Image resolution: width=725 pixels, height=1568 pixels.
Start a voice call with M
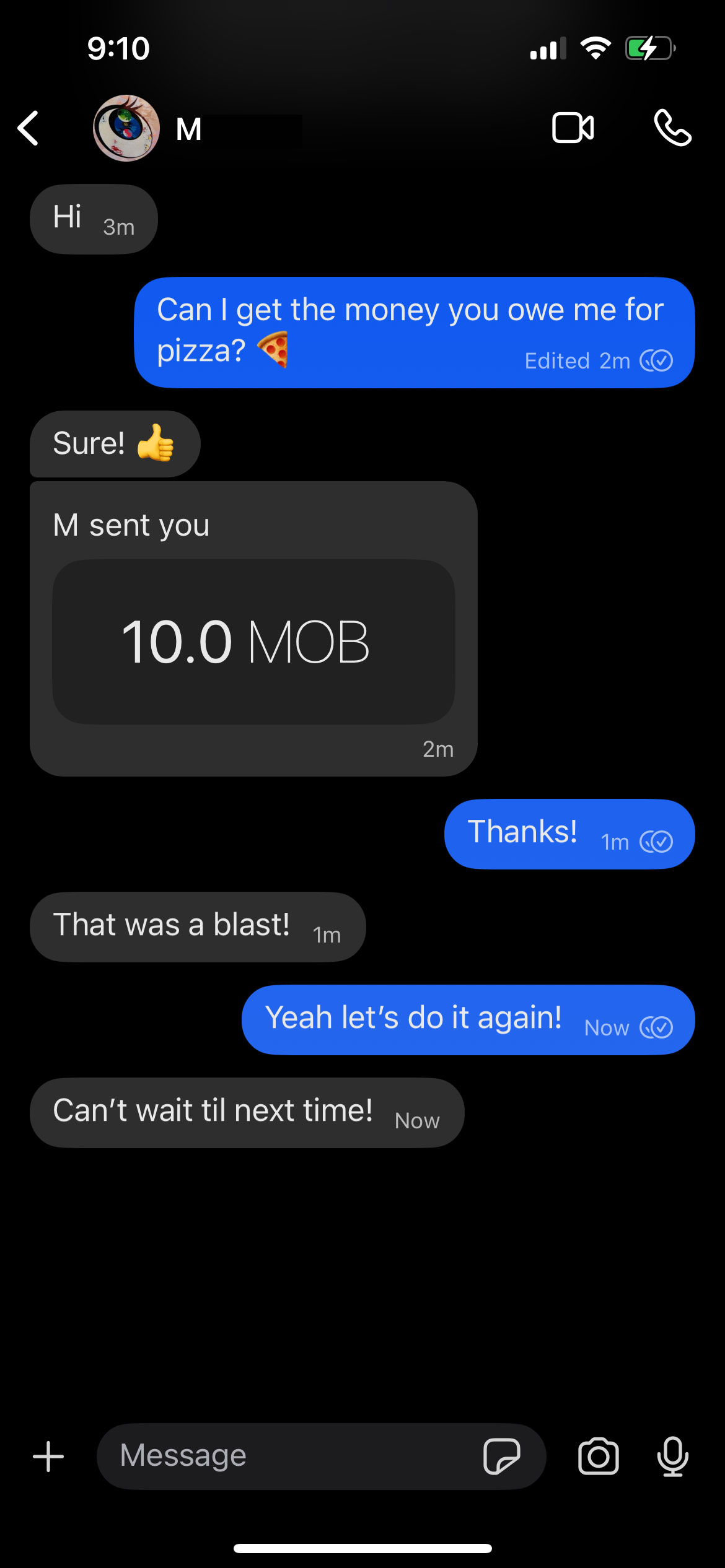pos(672,128)
